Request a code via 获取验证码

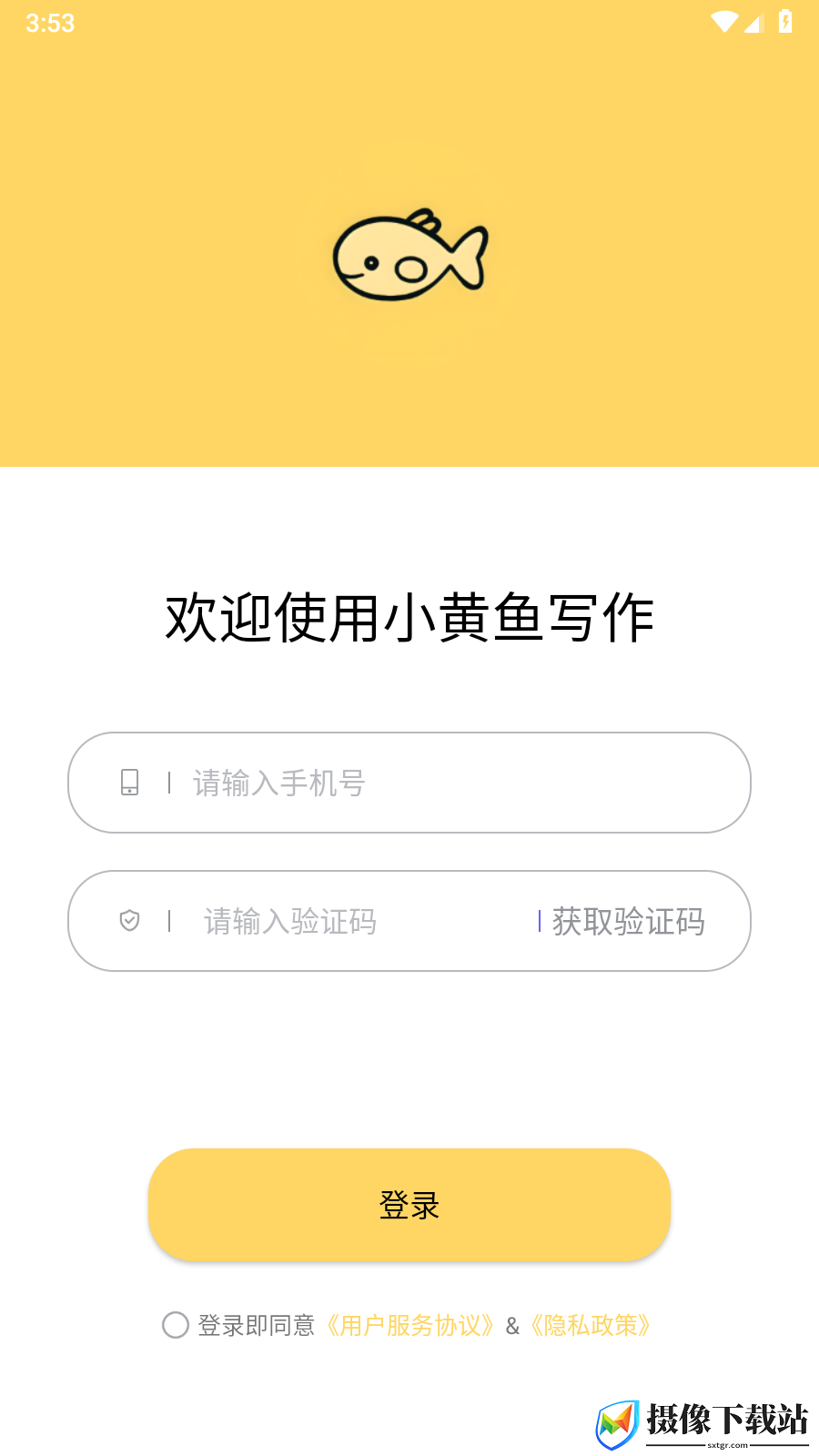(x=628, y=921)
